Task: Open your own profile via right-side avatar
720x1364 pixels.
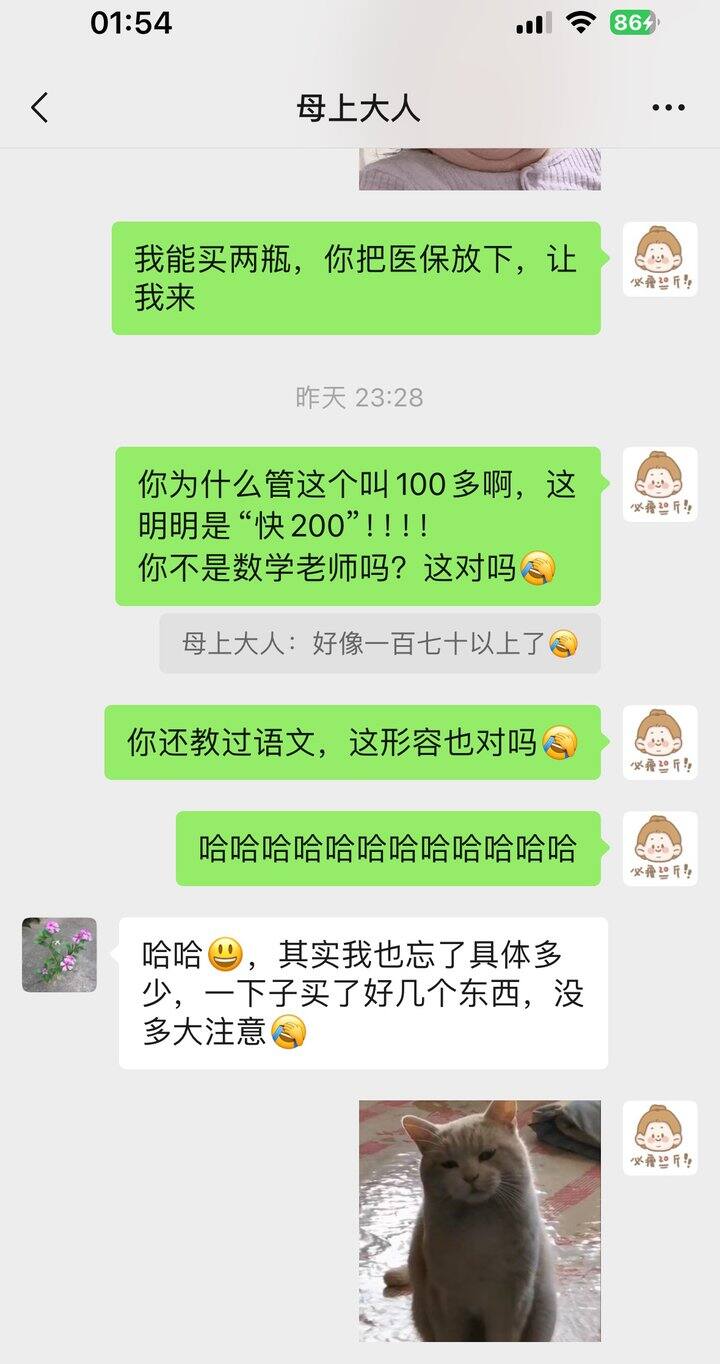Action: click(659, 258)
